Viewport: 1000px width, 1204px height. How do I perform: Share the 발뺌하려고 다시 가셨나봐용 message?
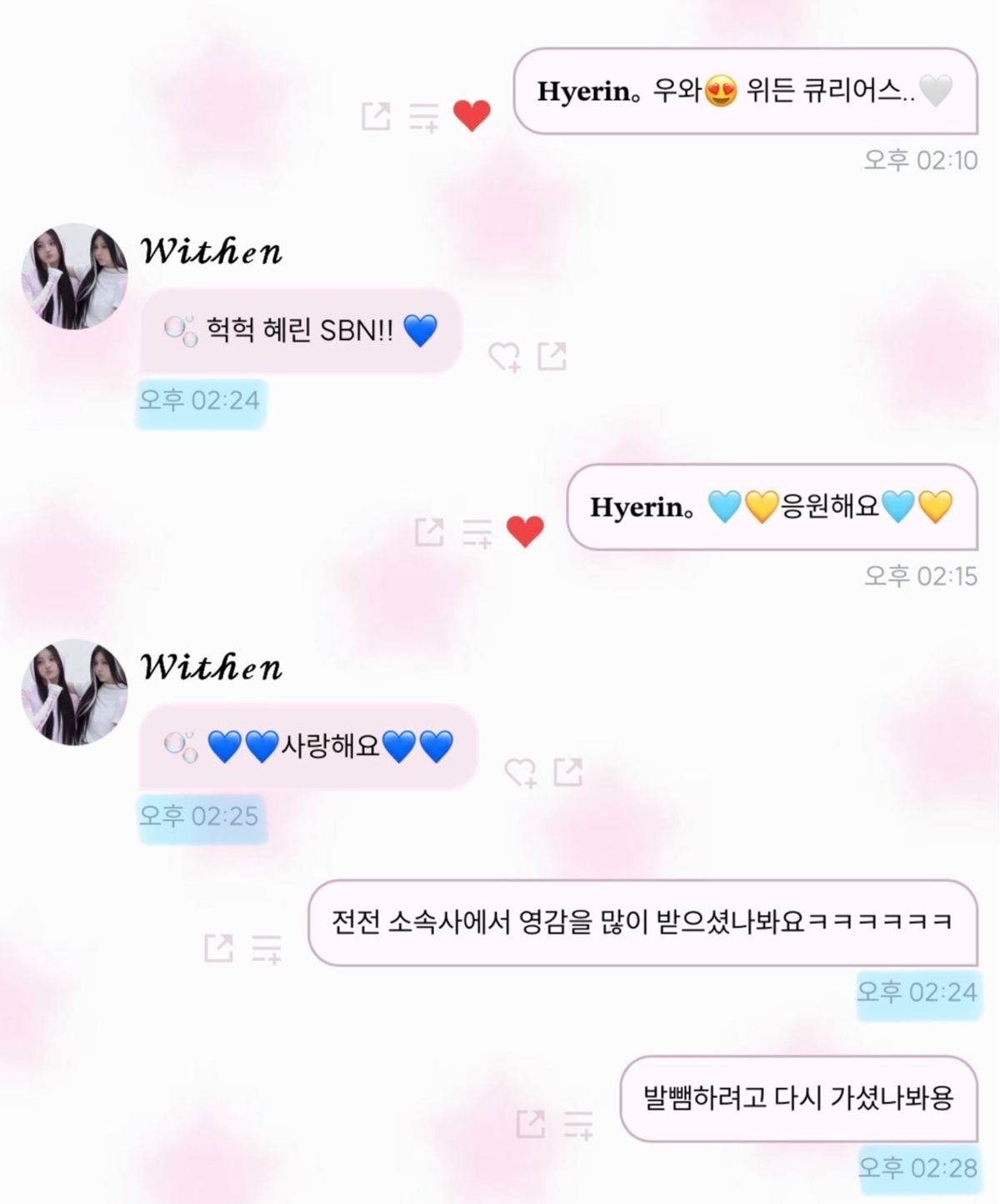pos(531,1123)
